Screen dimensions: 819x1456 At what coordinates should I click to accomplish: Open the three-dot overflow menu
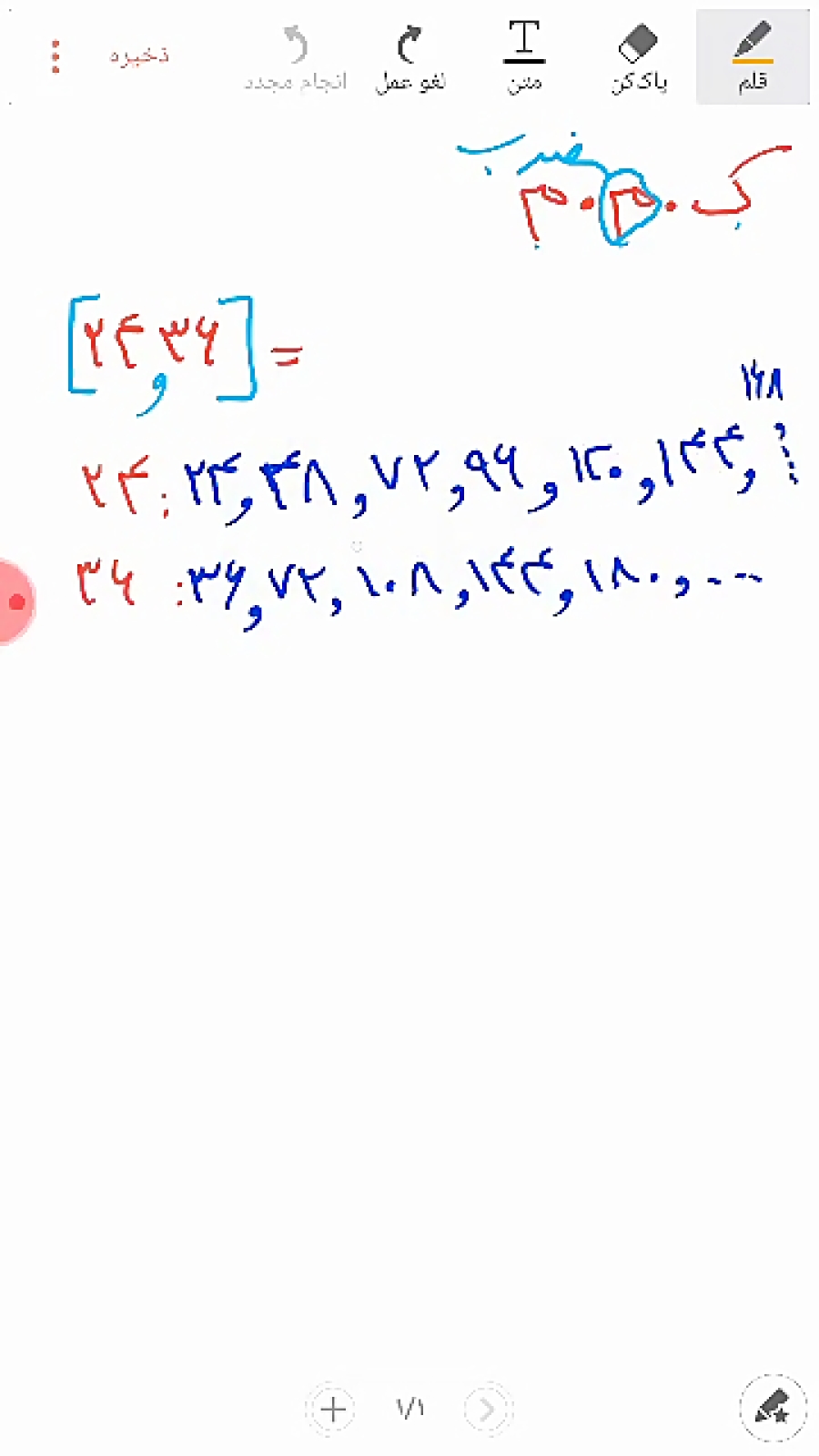pyautogui.click(x=56, y=56)
